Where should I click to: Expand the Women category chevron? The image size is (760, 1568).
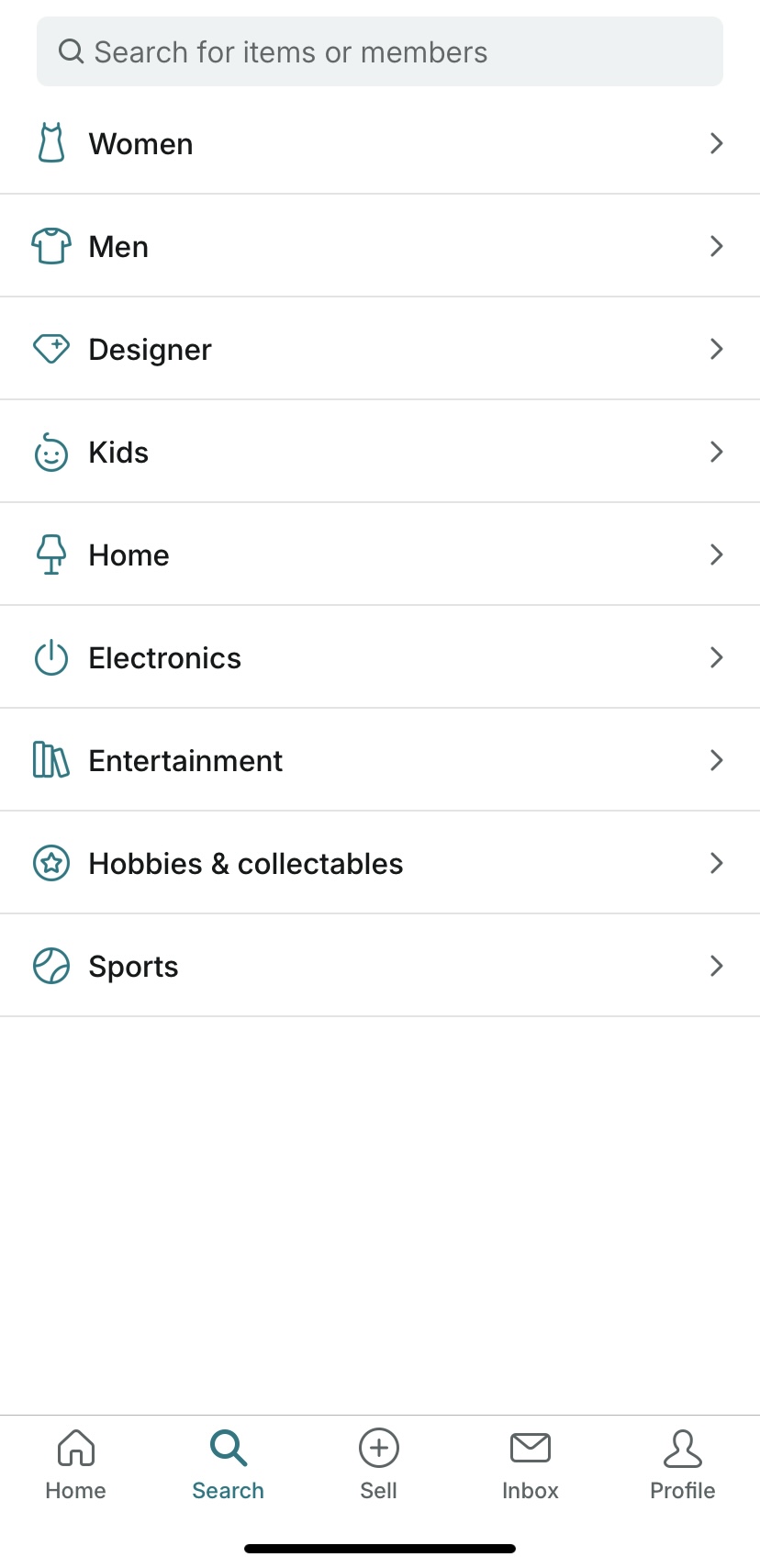pos(716,143)
